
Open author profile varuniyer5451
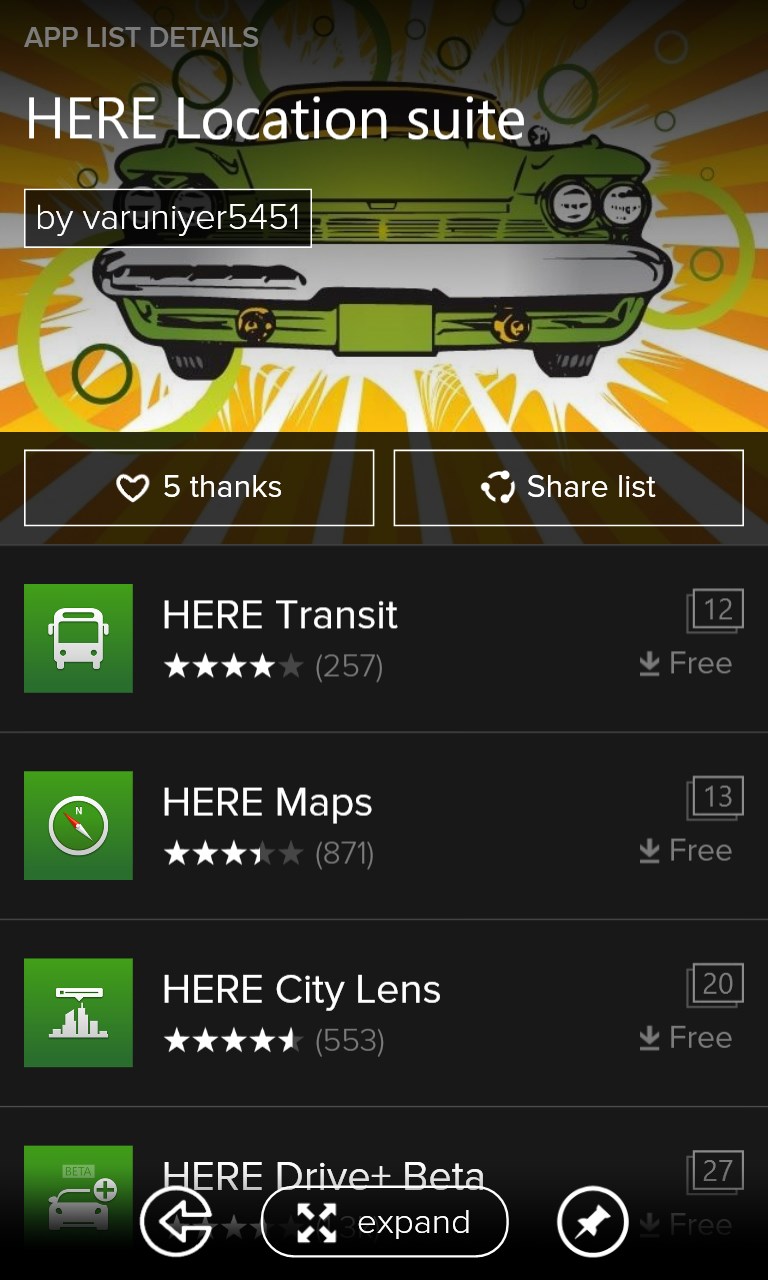[168, 218]
